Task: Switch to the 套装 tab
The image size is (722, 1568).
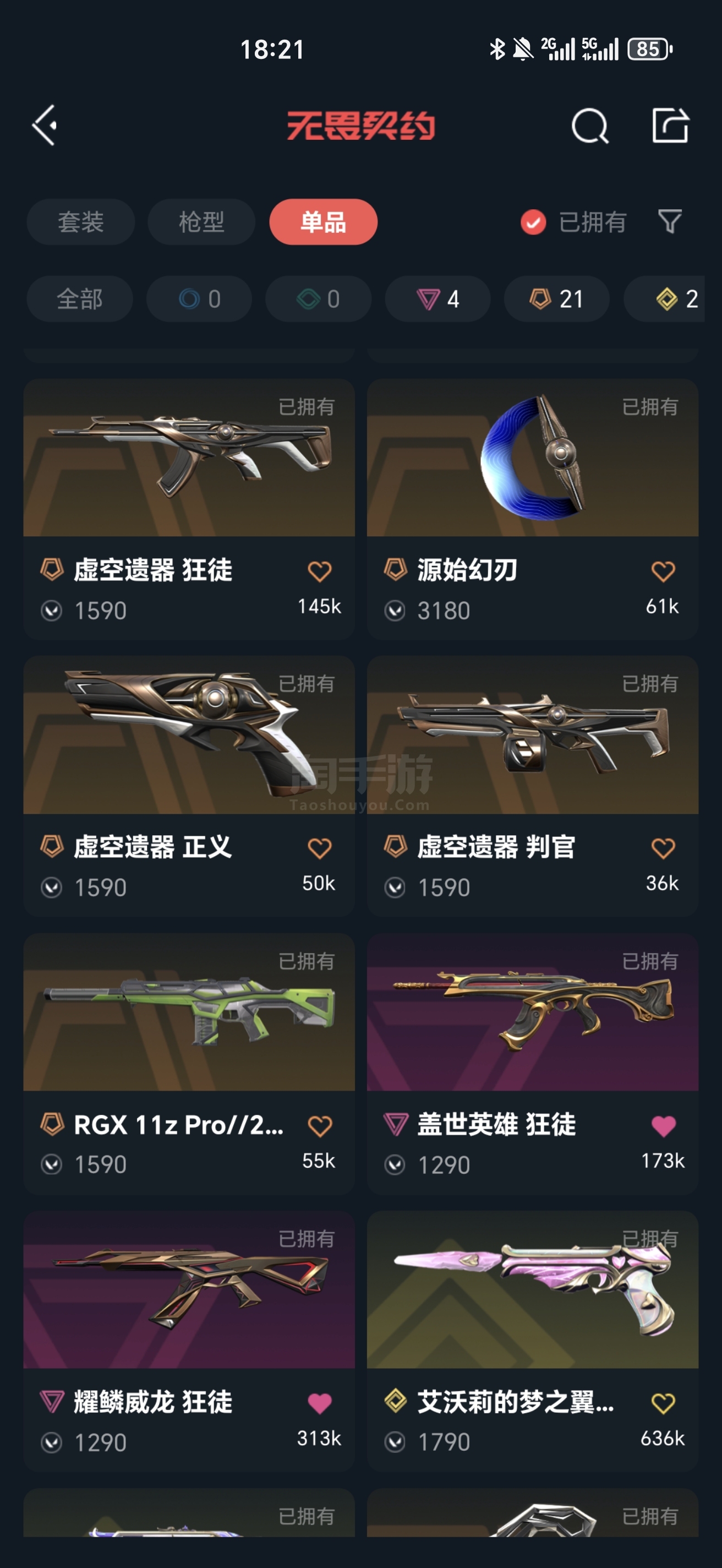Action: (x=80, y=221)
